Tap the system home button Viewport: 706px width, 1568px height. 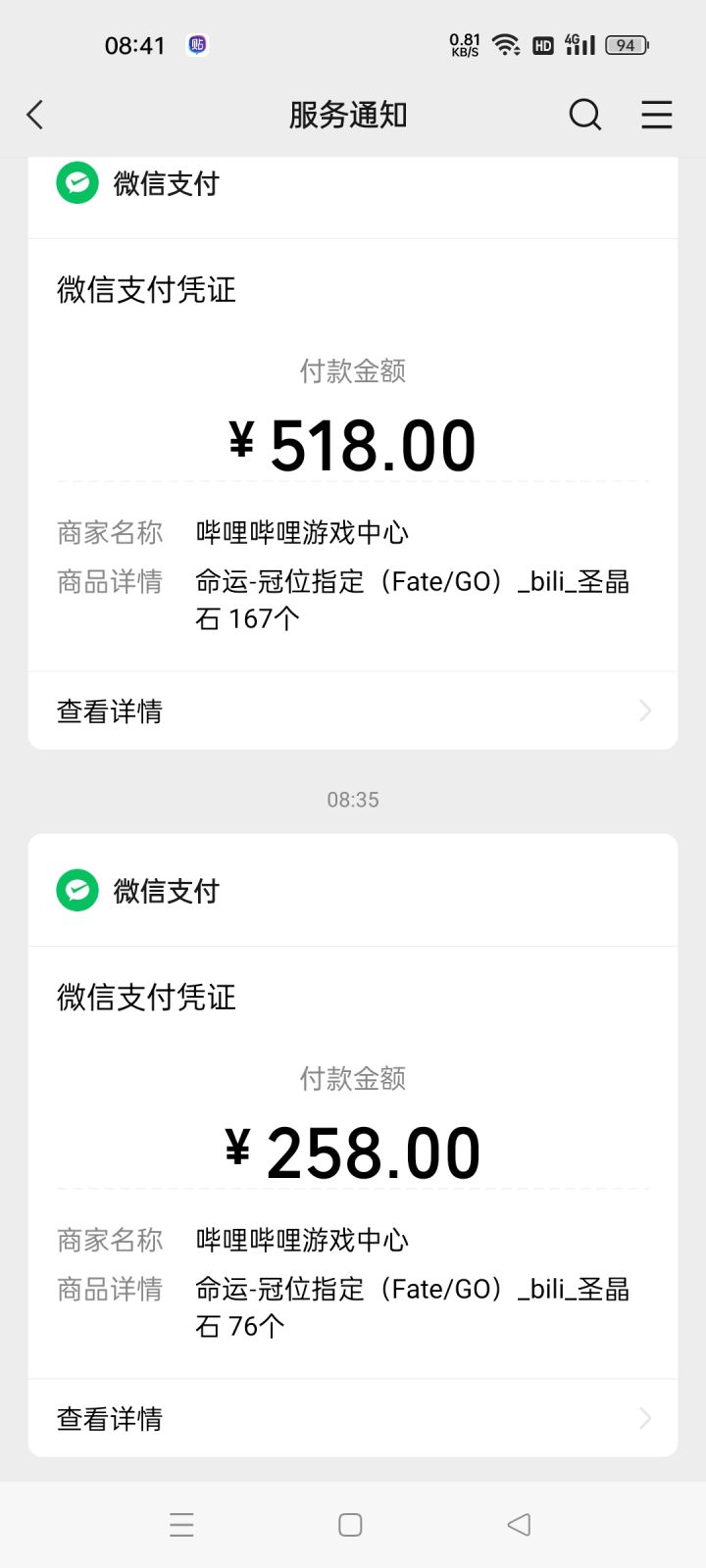(x=350, y=1525)
